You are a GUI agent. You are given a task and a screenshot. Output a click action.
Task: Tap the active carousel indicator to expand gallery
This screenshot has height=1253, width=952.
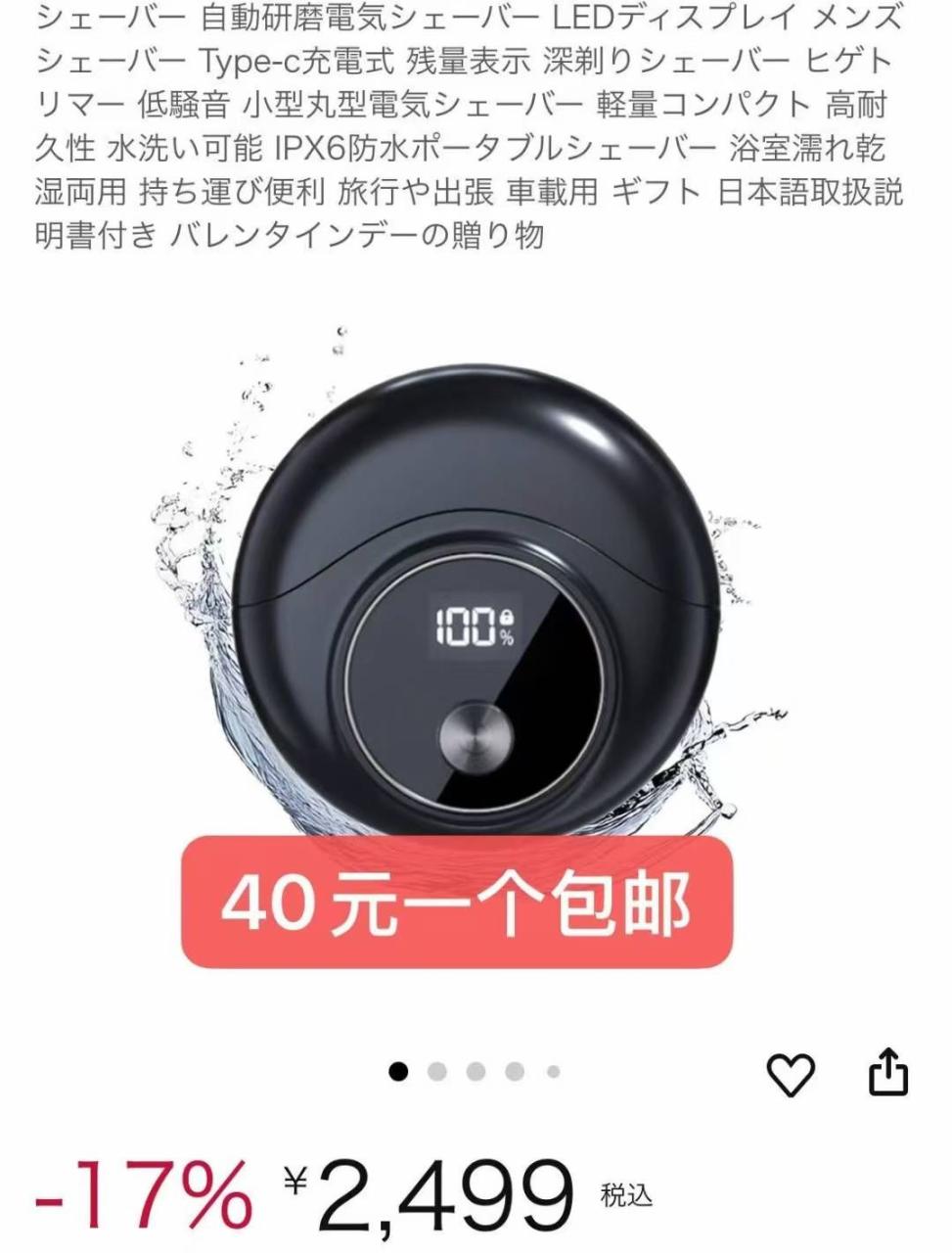click(400, 1071)
